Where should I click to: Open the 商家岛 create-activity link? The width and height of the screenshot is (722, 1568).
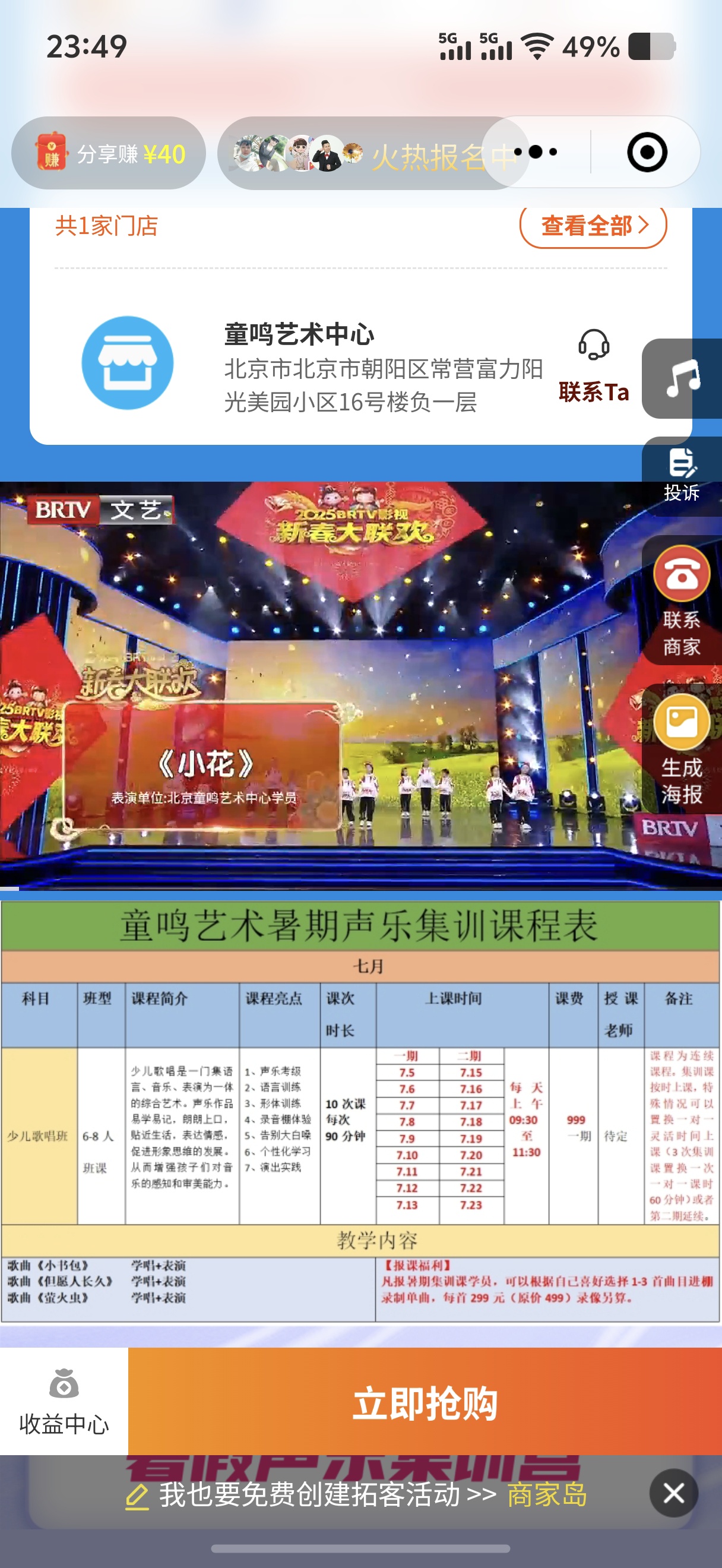pyautogui.click(x=546, y=1495)
